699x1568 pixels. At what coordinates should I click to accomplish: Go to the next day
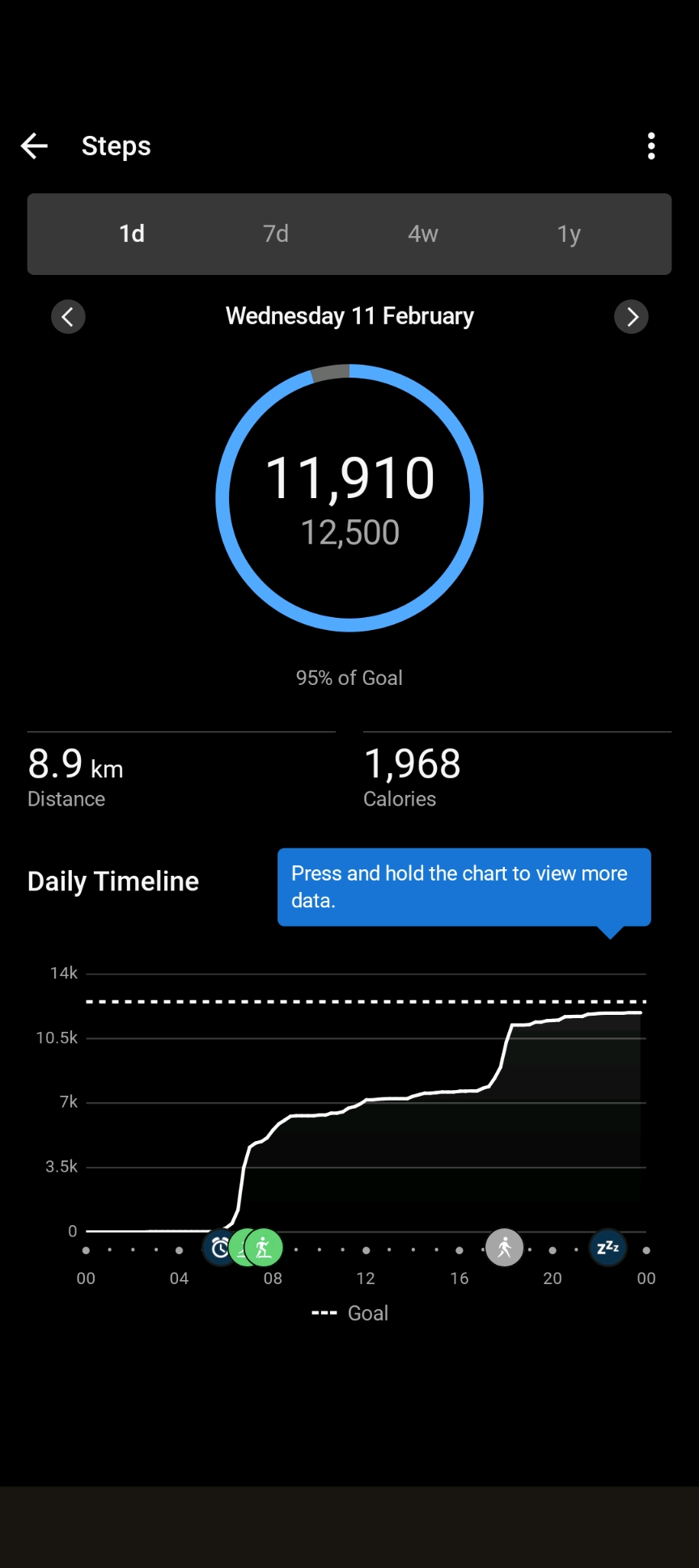631,316
